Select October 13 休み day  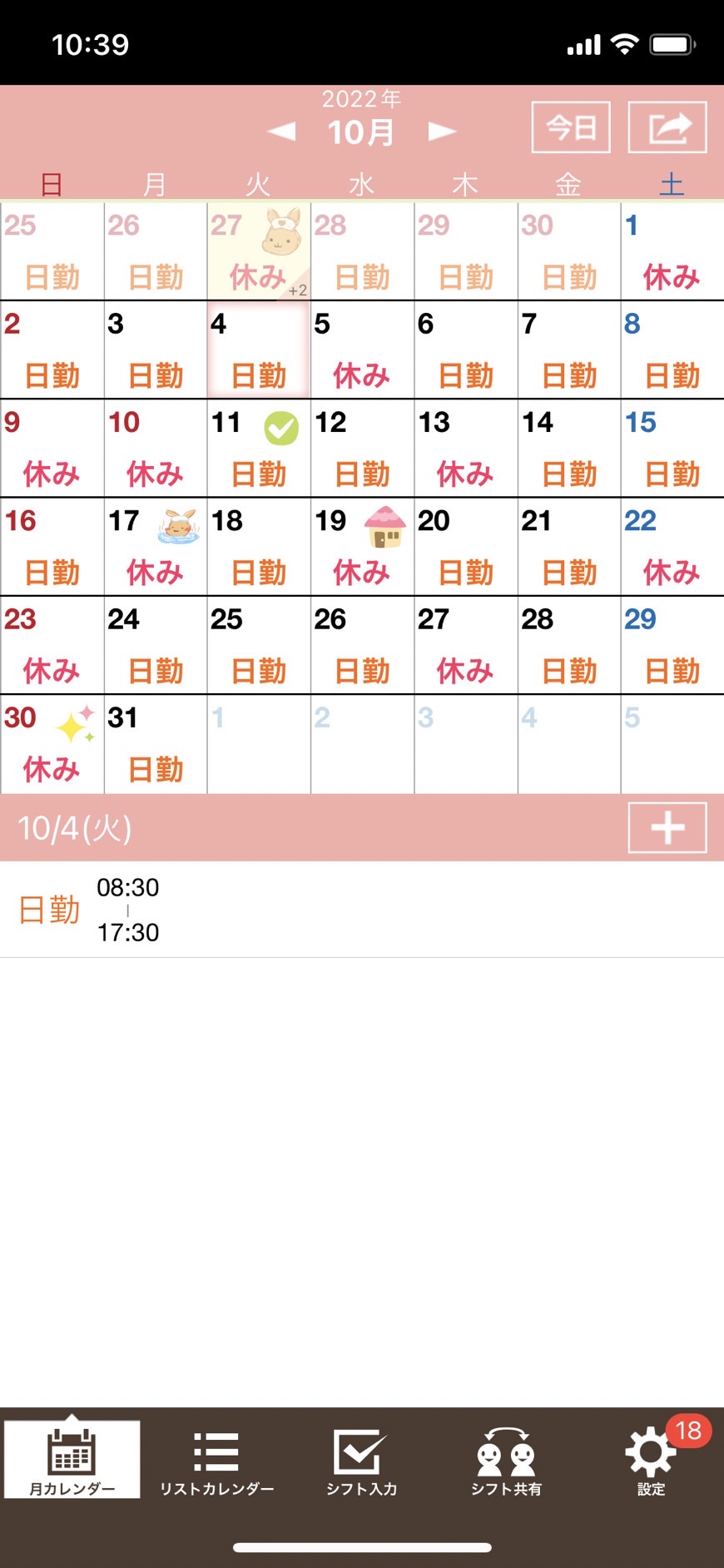tap(466, 449)
